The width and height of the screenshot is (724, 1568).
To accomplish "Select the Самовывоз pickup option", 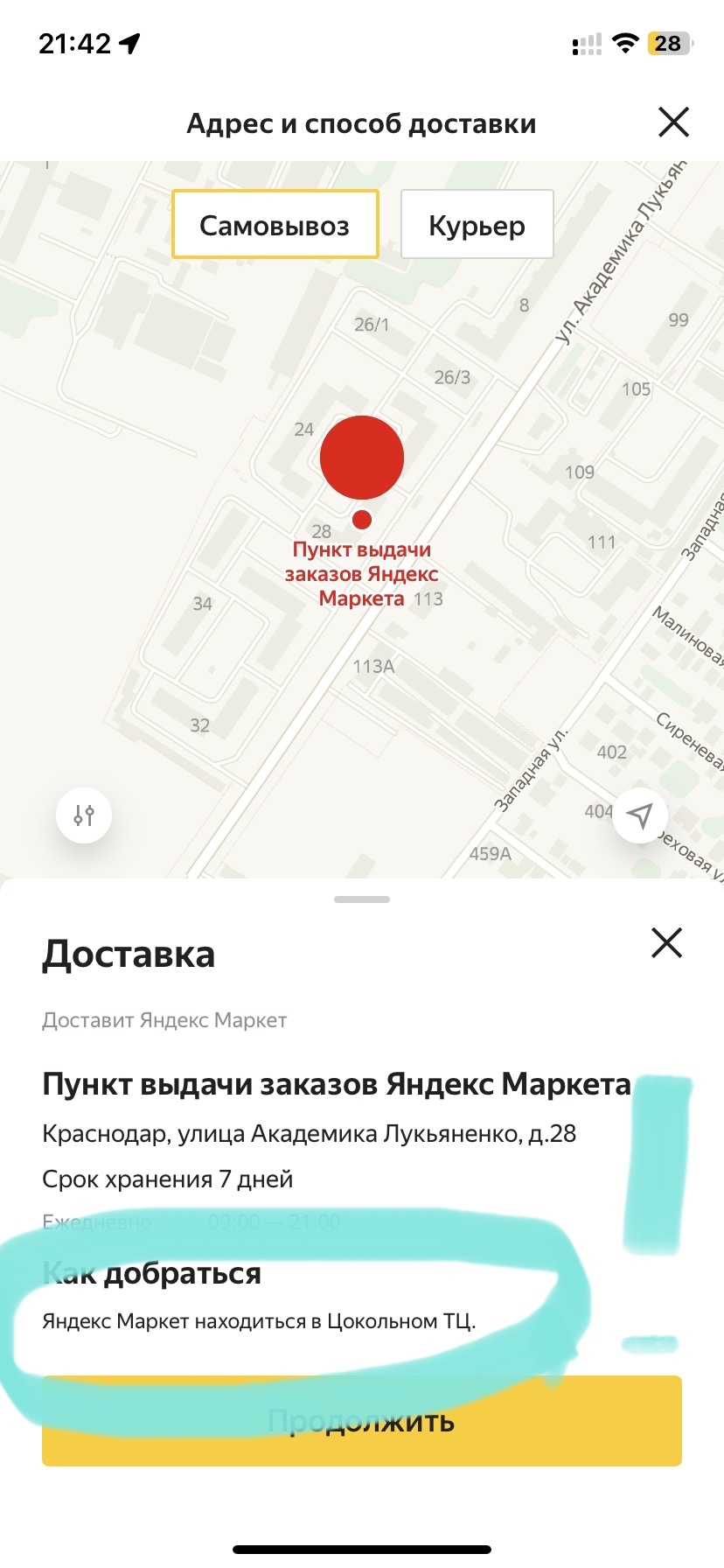I will point(275,225).
